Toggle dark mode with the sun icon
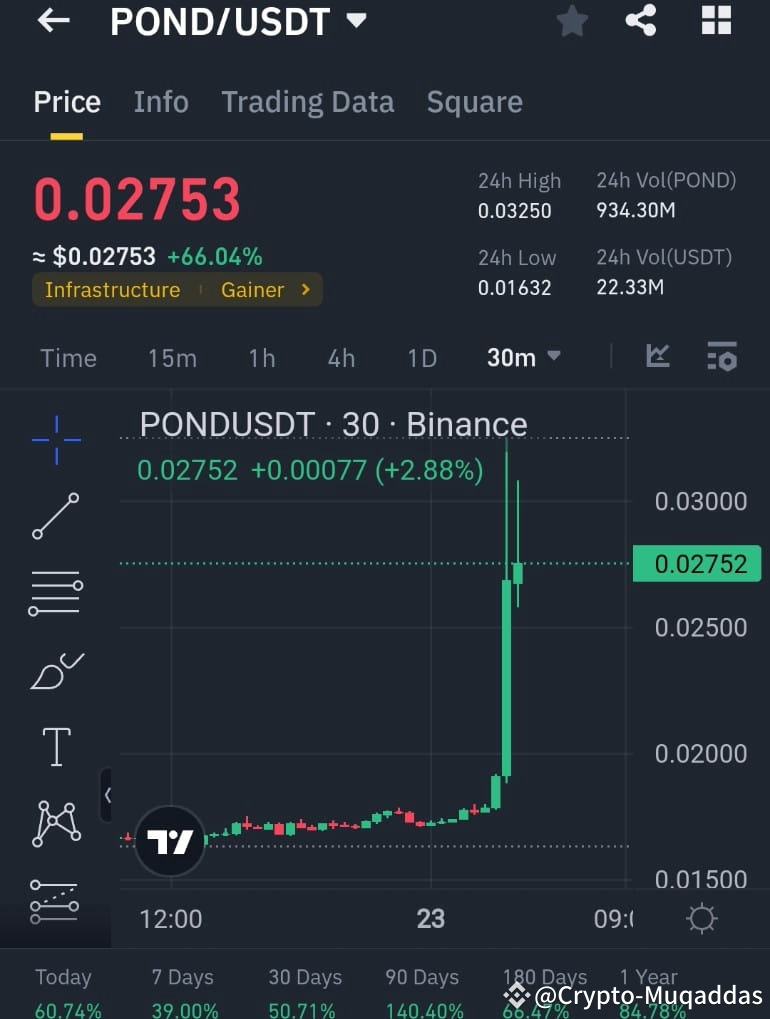770x1019 pixels. (701, 917)
